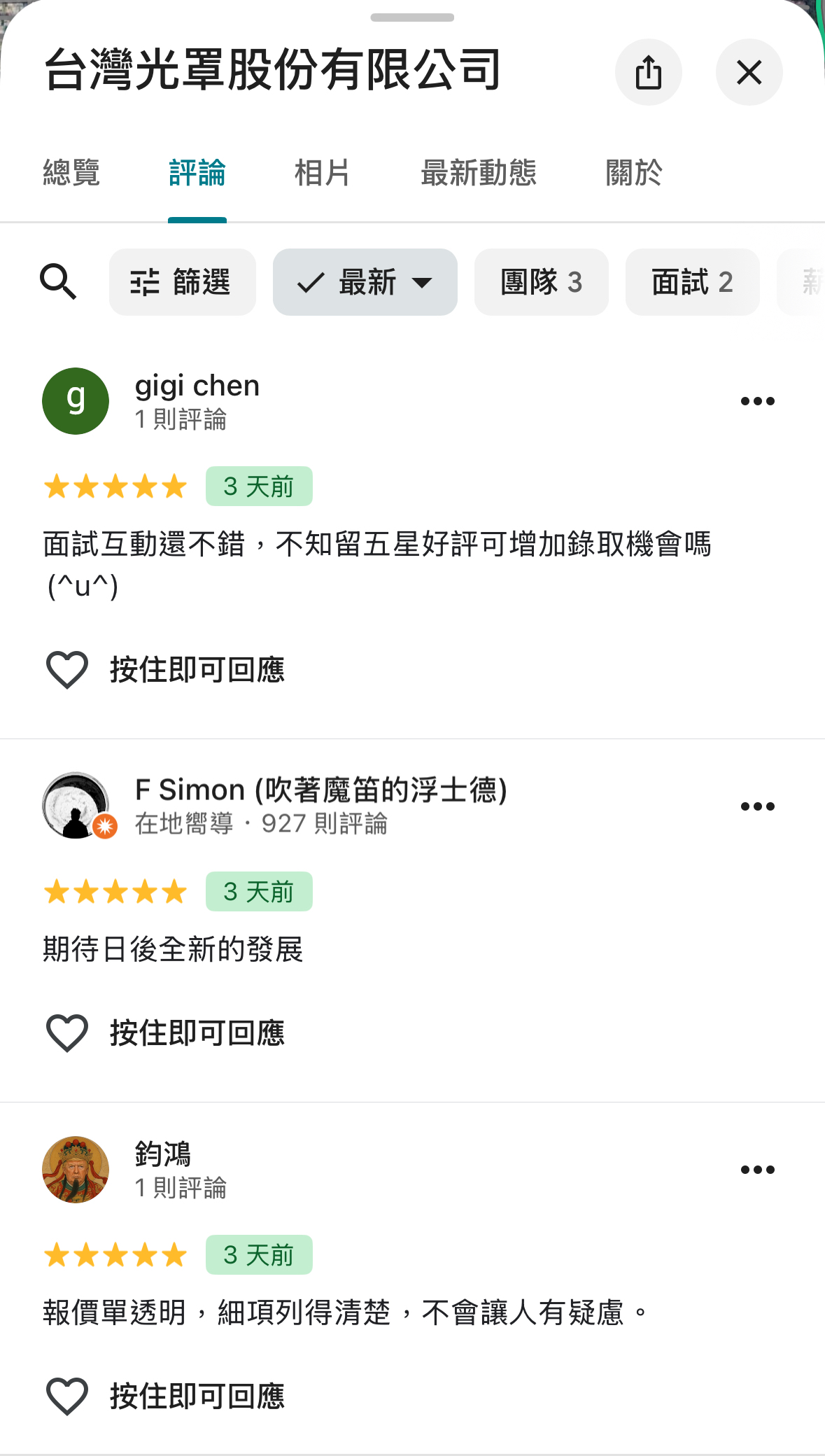This screenshot has height=1456, width=825.
Task: Open more options for gigi chen's review
Action: click(x=757, y=401)
